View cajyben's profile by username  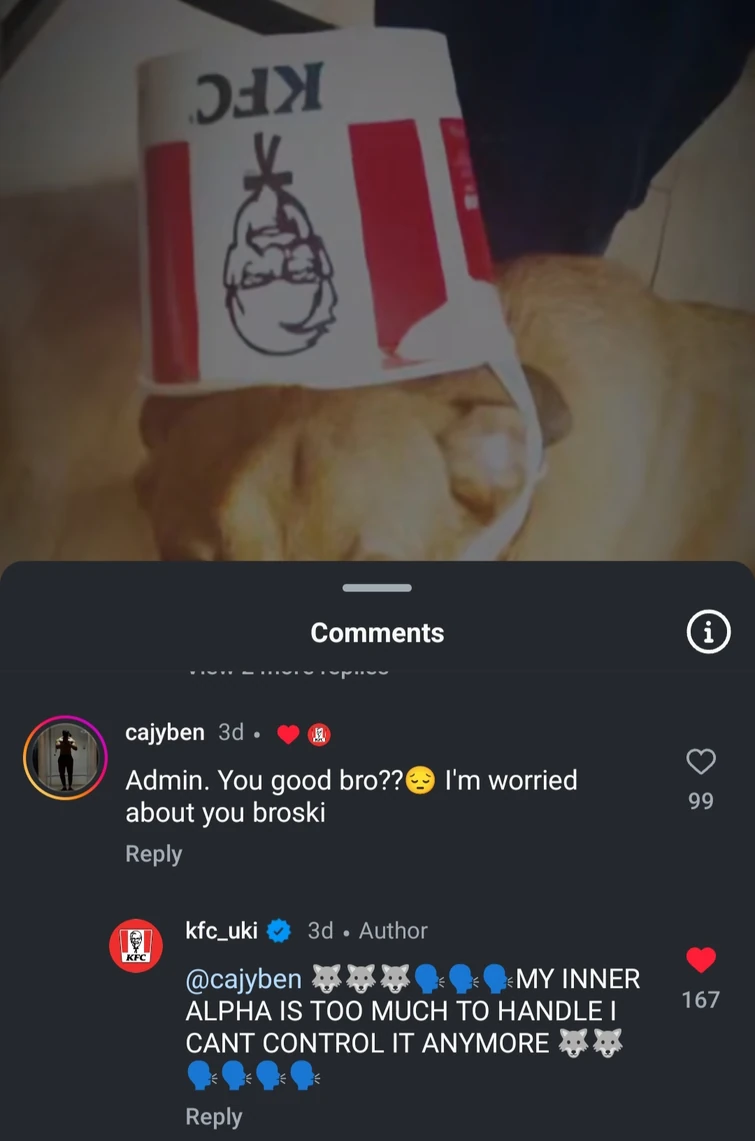pos(164,732)
